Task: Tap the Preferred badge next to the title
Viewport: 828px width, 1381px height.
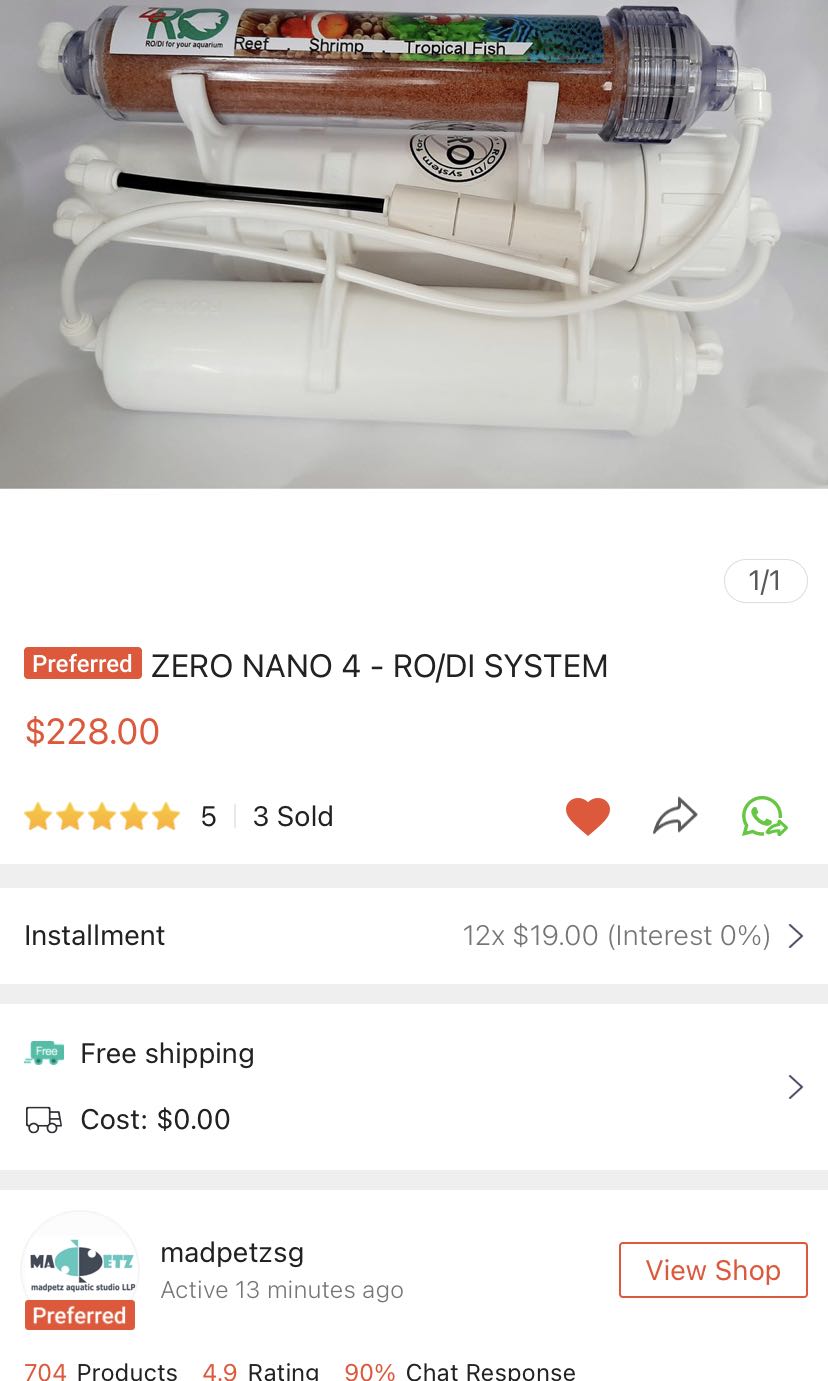Action: 82,663
